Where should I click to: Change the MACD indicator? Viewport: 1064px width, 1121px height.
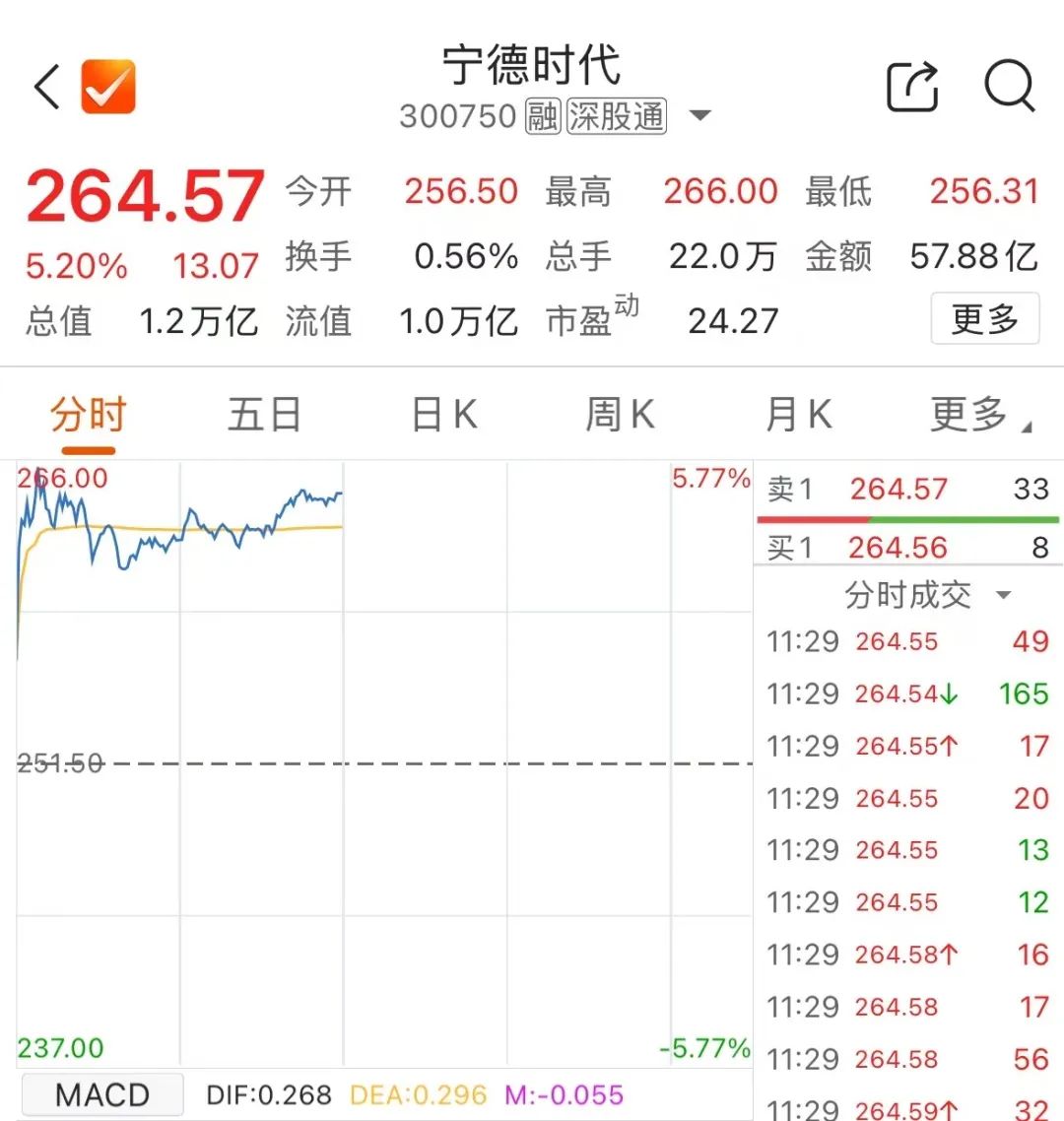coord(102,1095)
